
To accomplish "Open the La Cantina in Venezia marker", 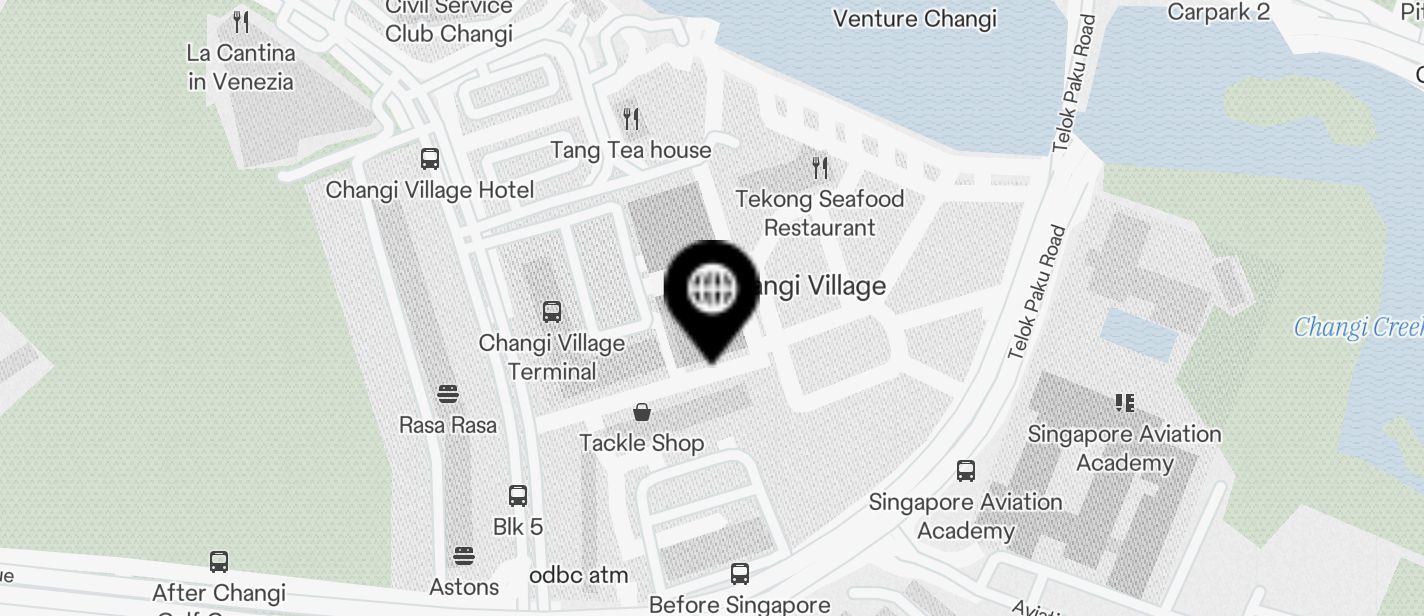I will (240, 22).
